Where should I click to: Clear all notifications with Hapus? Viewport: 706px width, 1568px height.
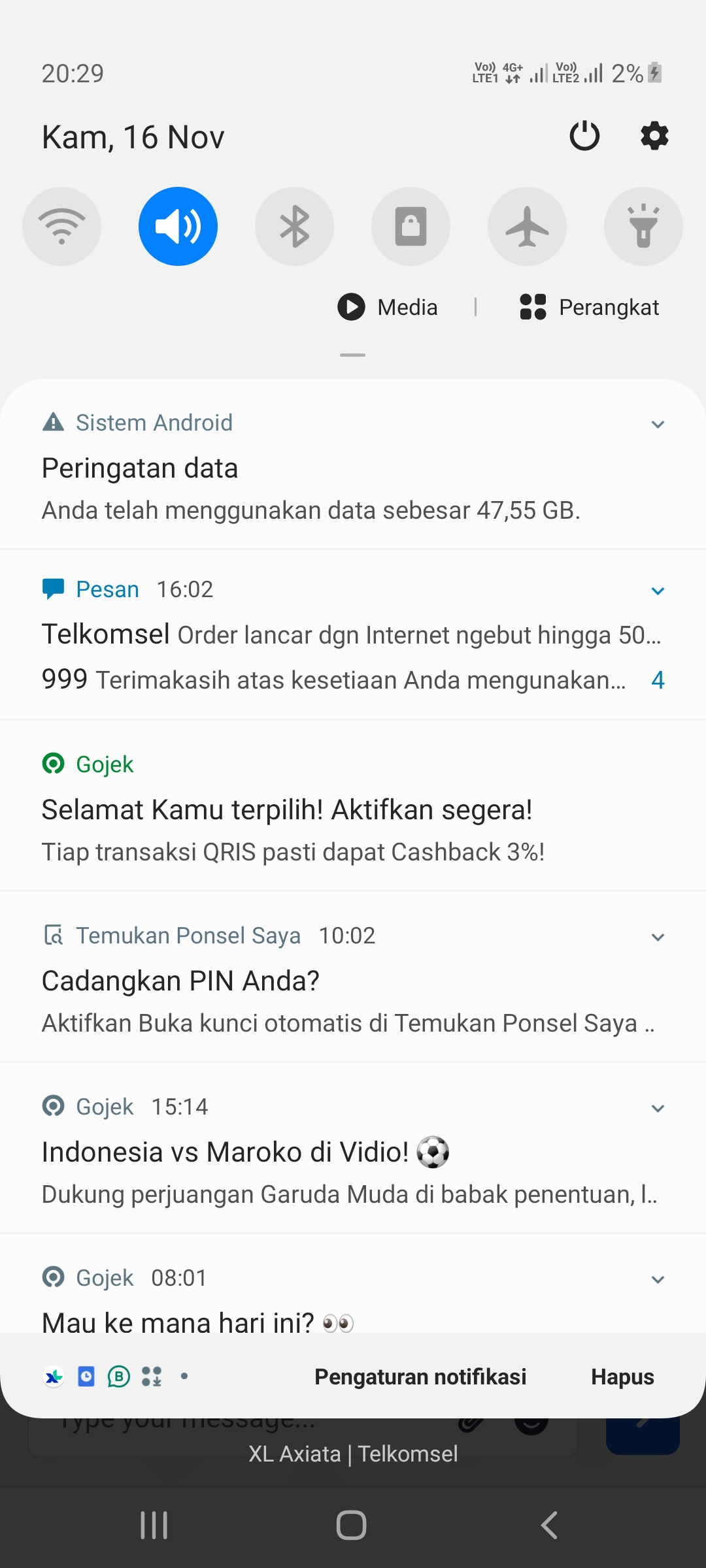click(622, 1377)
